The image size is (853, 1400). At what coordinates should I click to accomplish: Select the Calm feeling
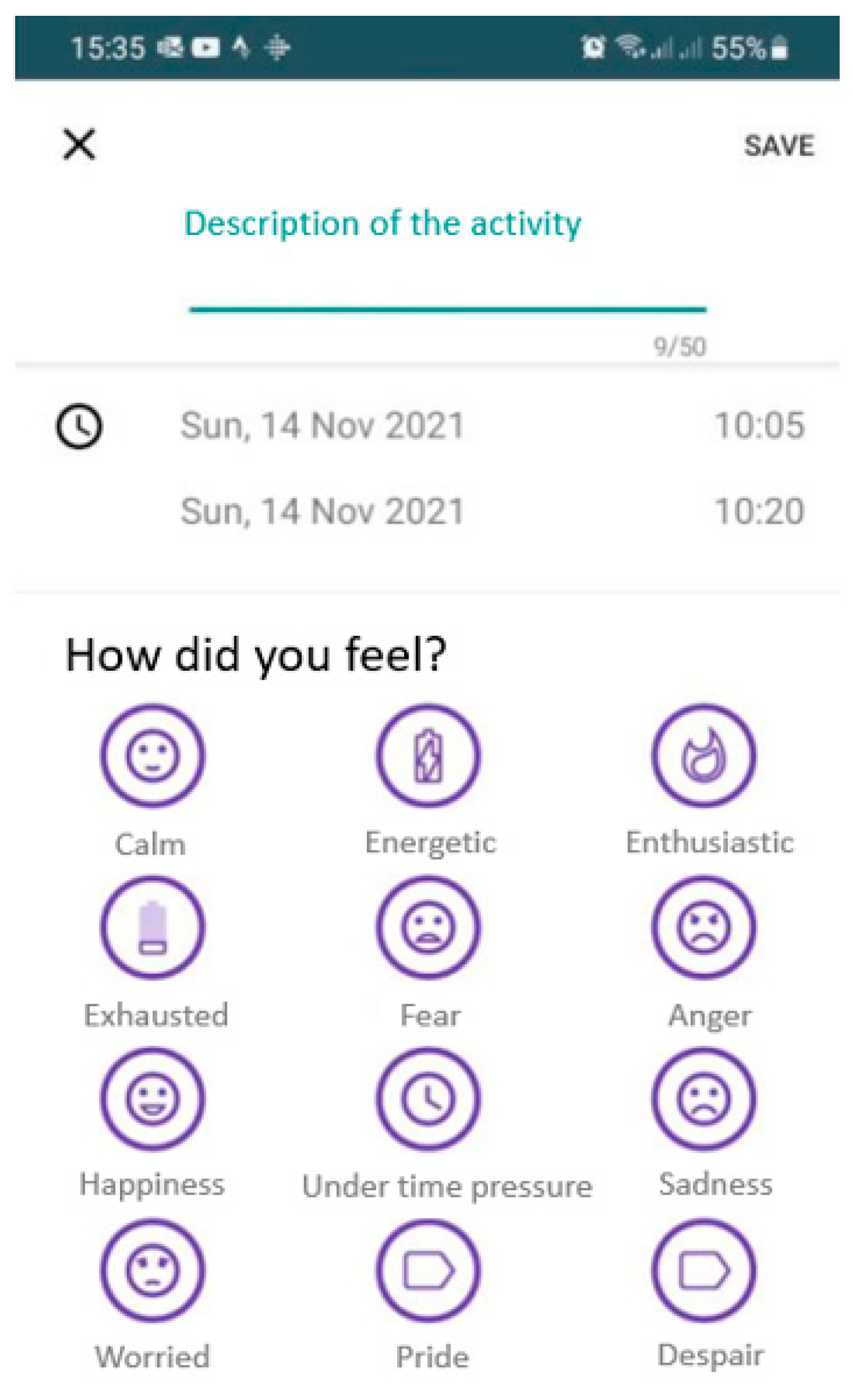(x=152, y=756)
